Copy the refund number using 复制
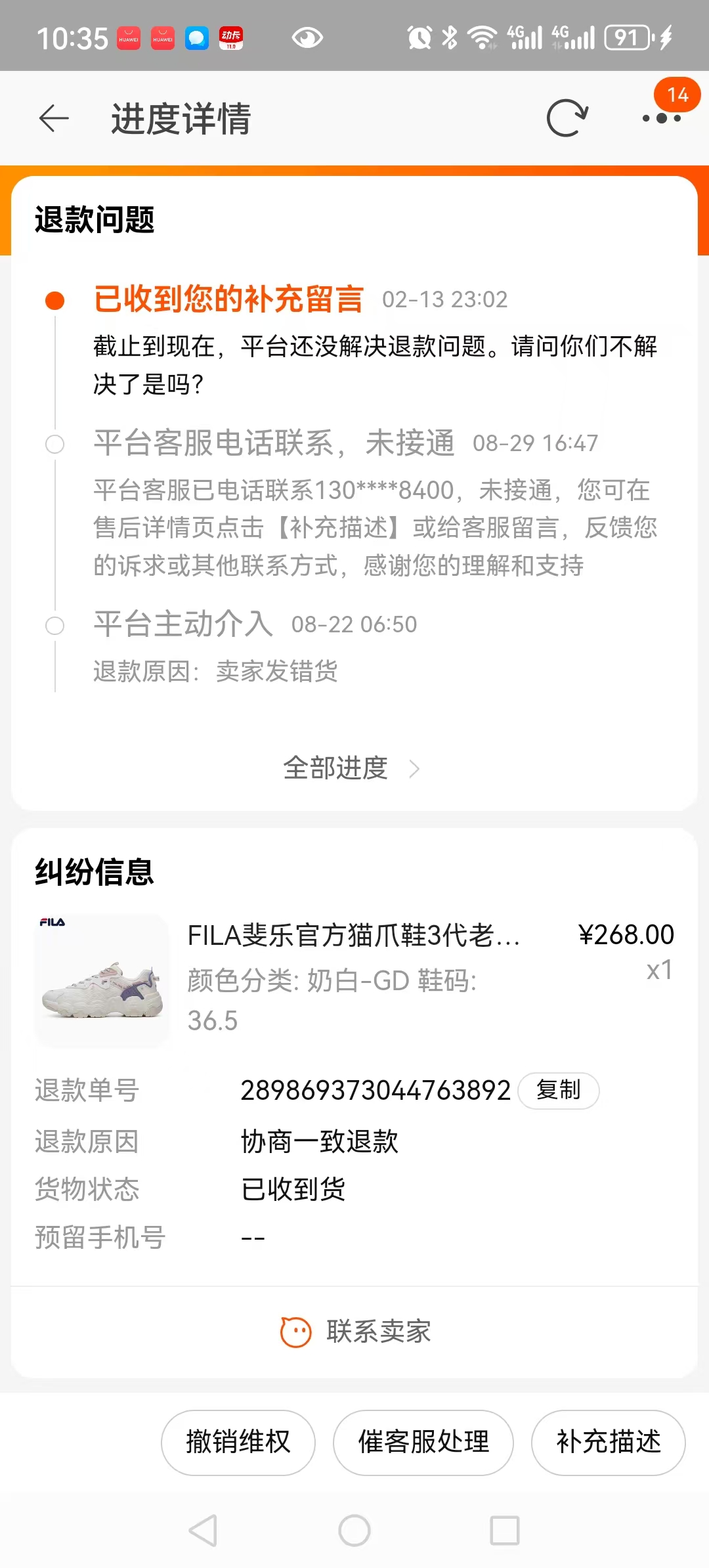The image size is (709, 1568). click(x=559, y=1091)
